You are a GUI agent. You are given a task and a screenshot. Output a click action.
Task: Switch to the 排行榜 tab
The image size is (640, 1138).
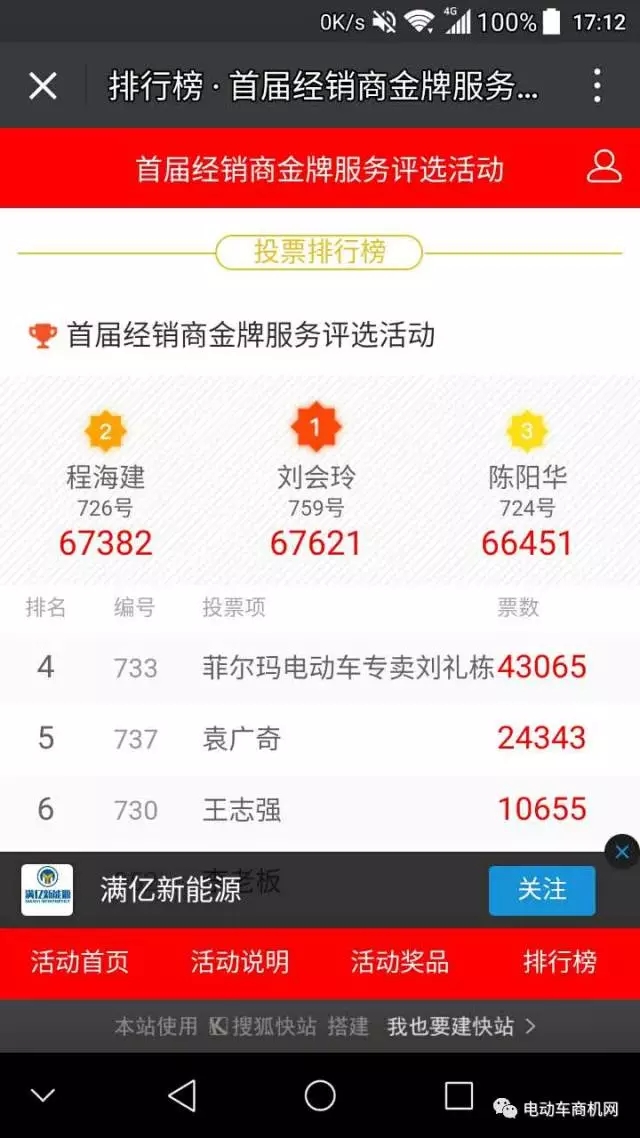pyautogui.click(x=560, y=962)
